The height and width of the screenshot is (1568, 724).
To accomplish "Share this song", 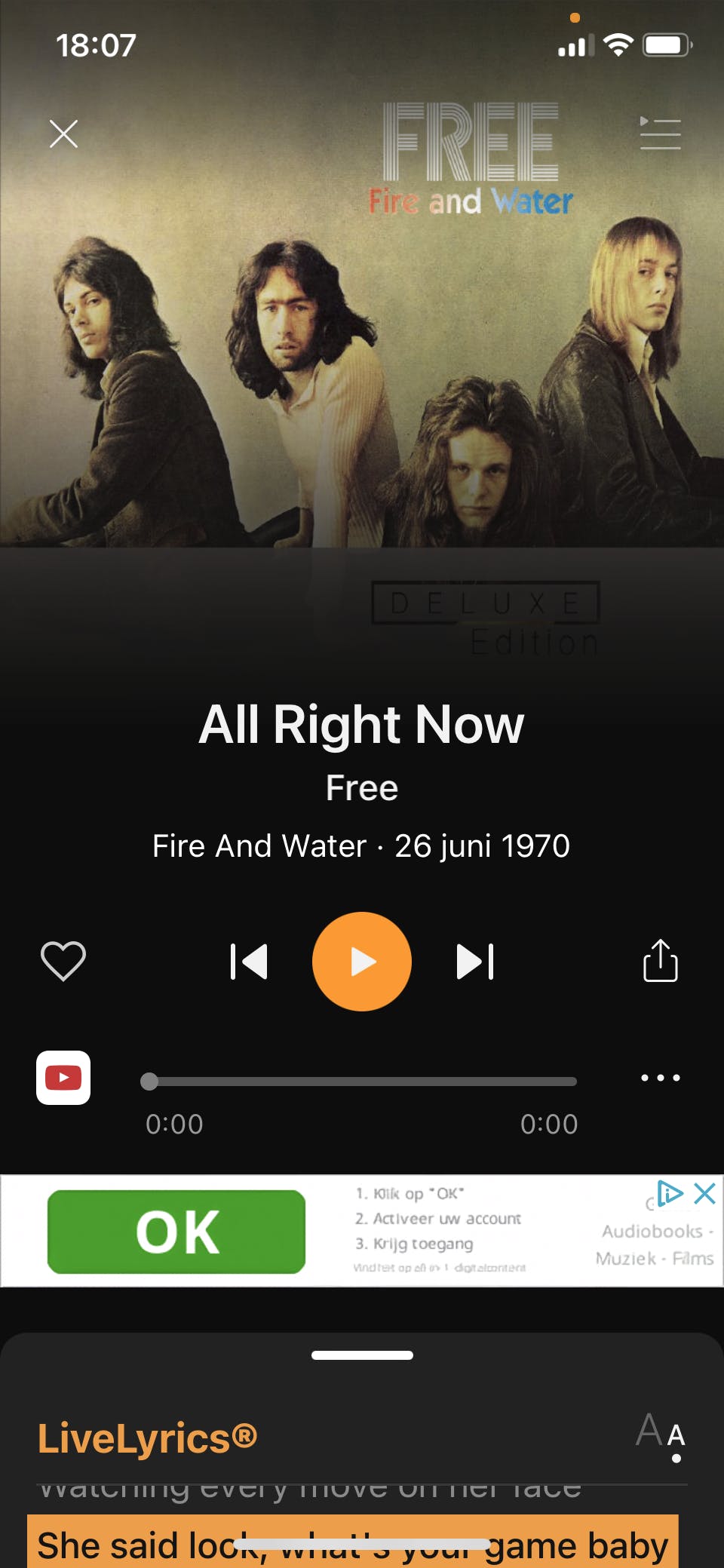I will 660,961.
